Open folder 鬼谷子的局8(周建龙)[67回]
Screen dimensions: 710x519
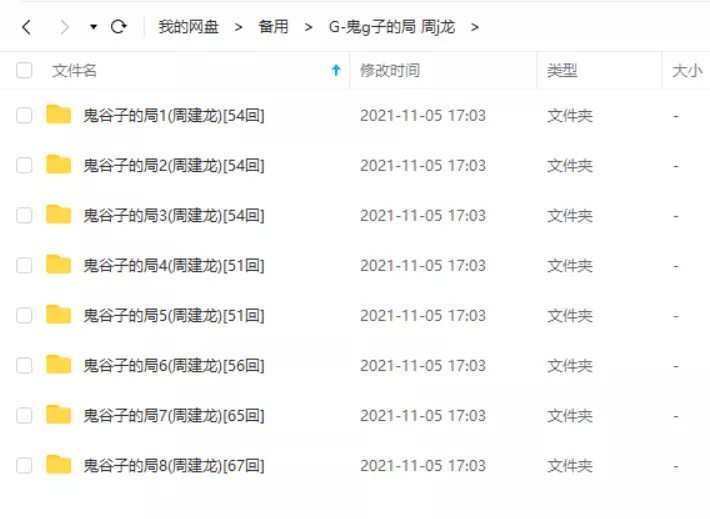pos(173,466)
